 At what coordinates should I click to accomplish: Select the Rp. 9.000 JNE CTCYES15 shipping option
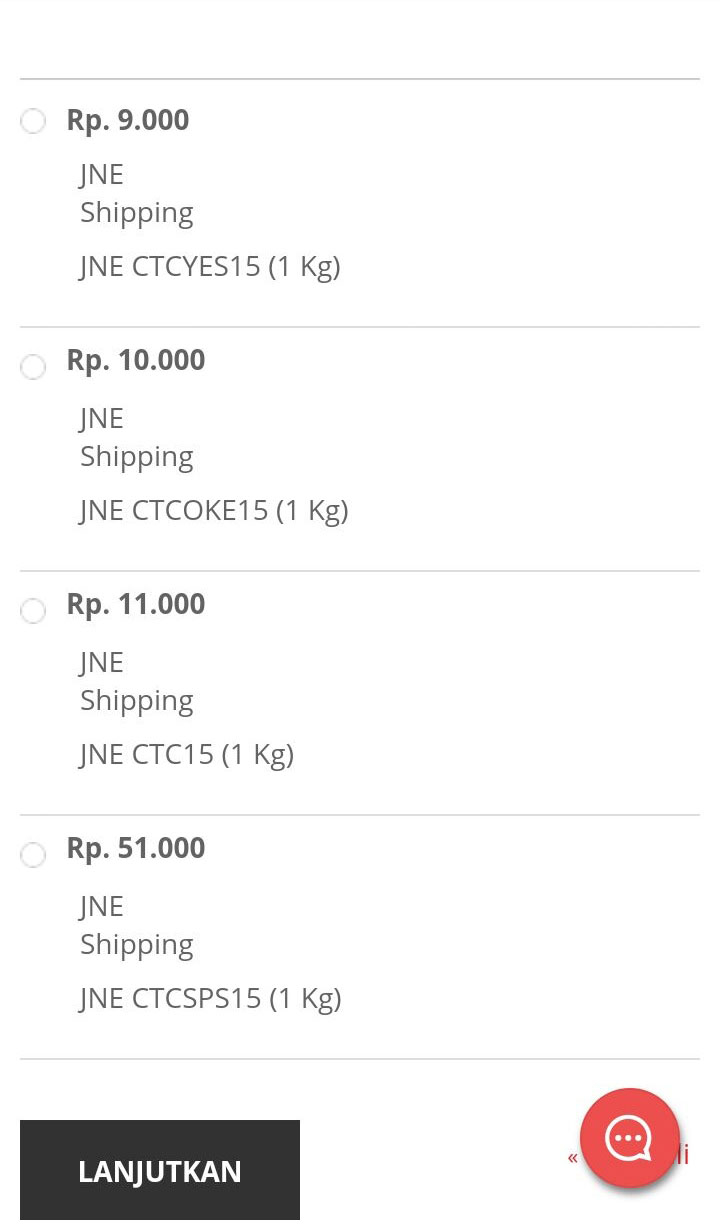pyautogui.click(x=33, y=121)
